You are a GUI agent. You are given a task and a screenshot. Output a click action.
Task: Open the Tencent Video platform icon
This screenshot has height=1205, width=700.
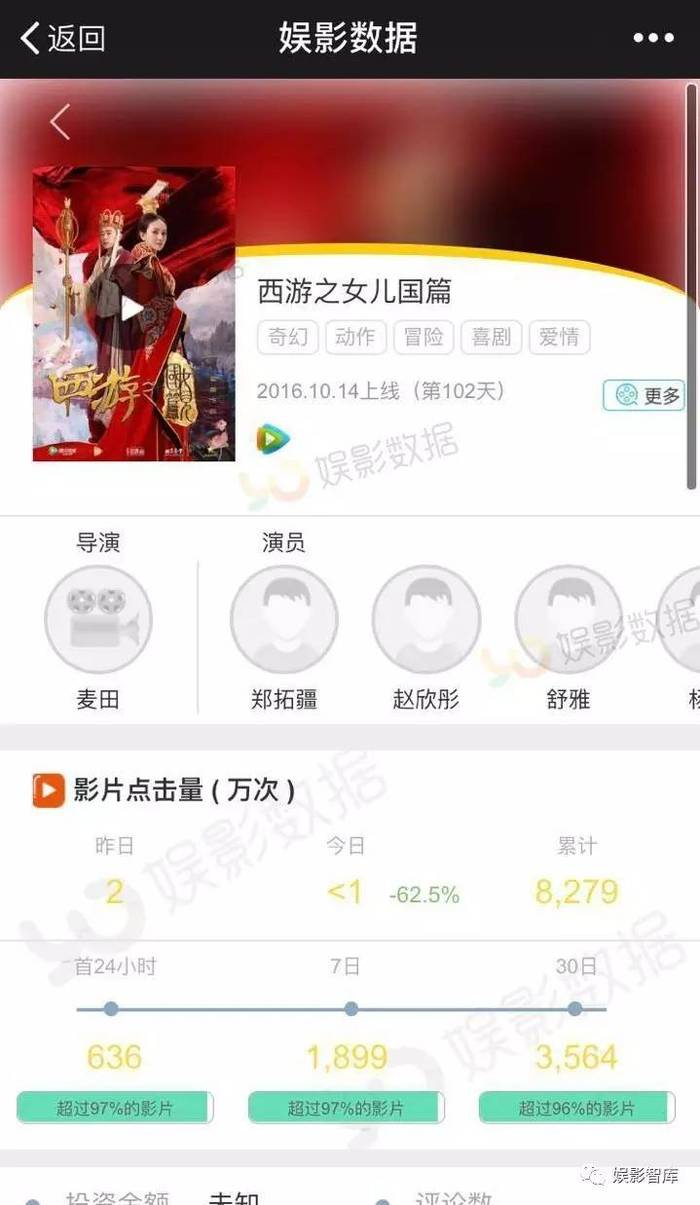(x=272, y=438)
